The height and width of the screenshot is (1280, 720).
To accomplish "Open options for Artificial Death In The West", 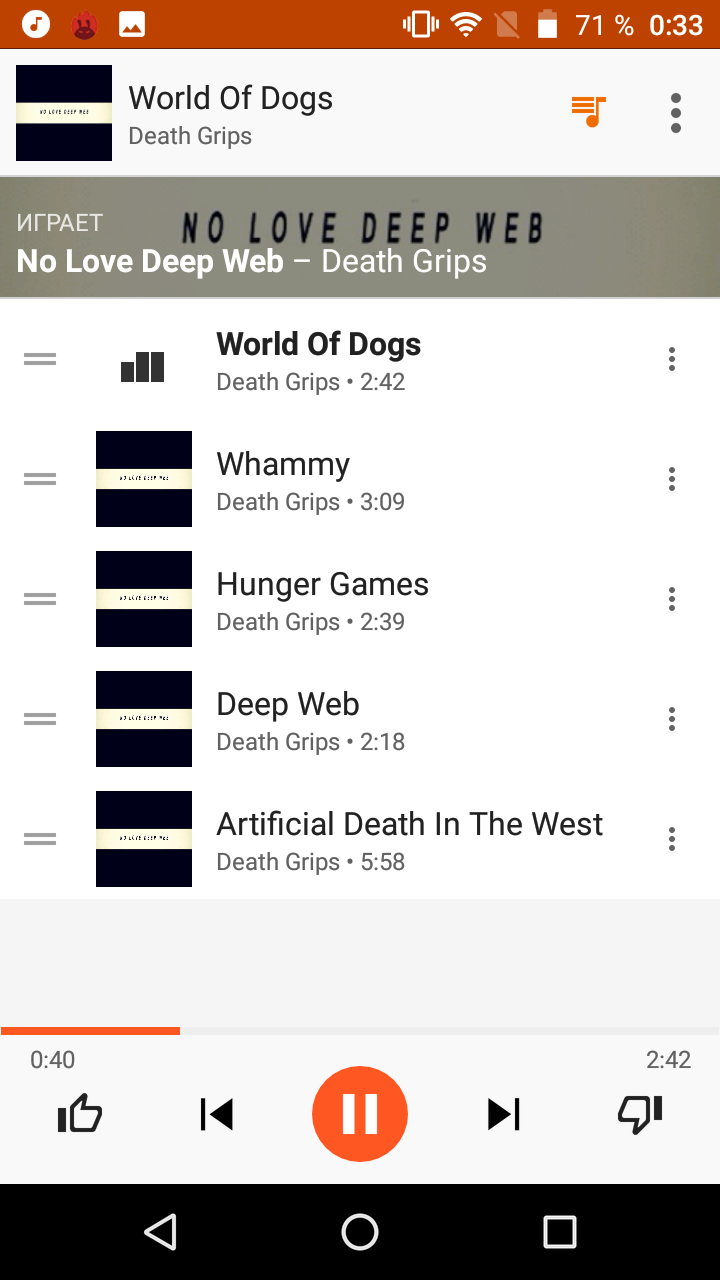I will (x=672, y=840).
